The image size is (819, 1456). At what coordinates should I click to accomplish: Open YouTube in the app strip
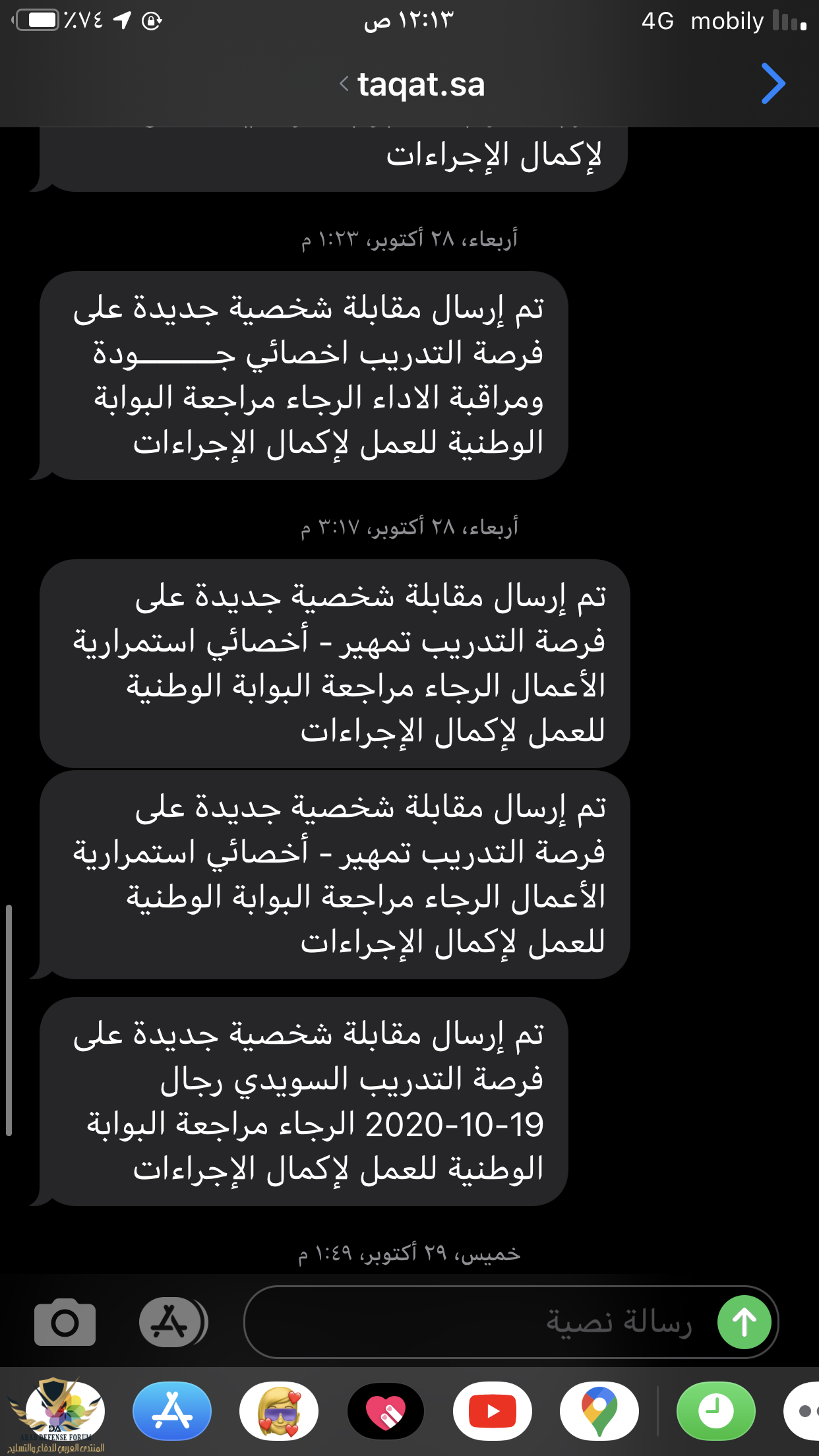click(493, 1411)
